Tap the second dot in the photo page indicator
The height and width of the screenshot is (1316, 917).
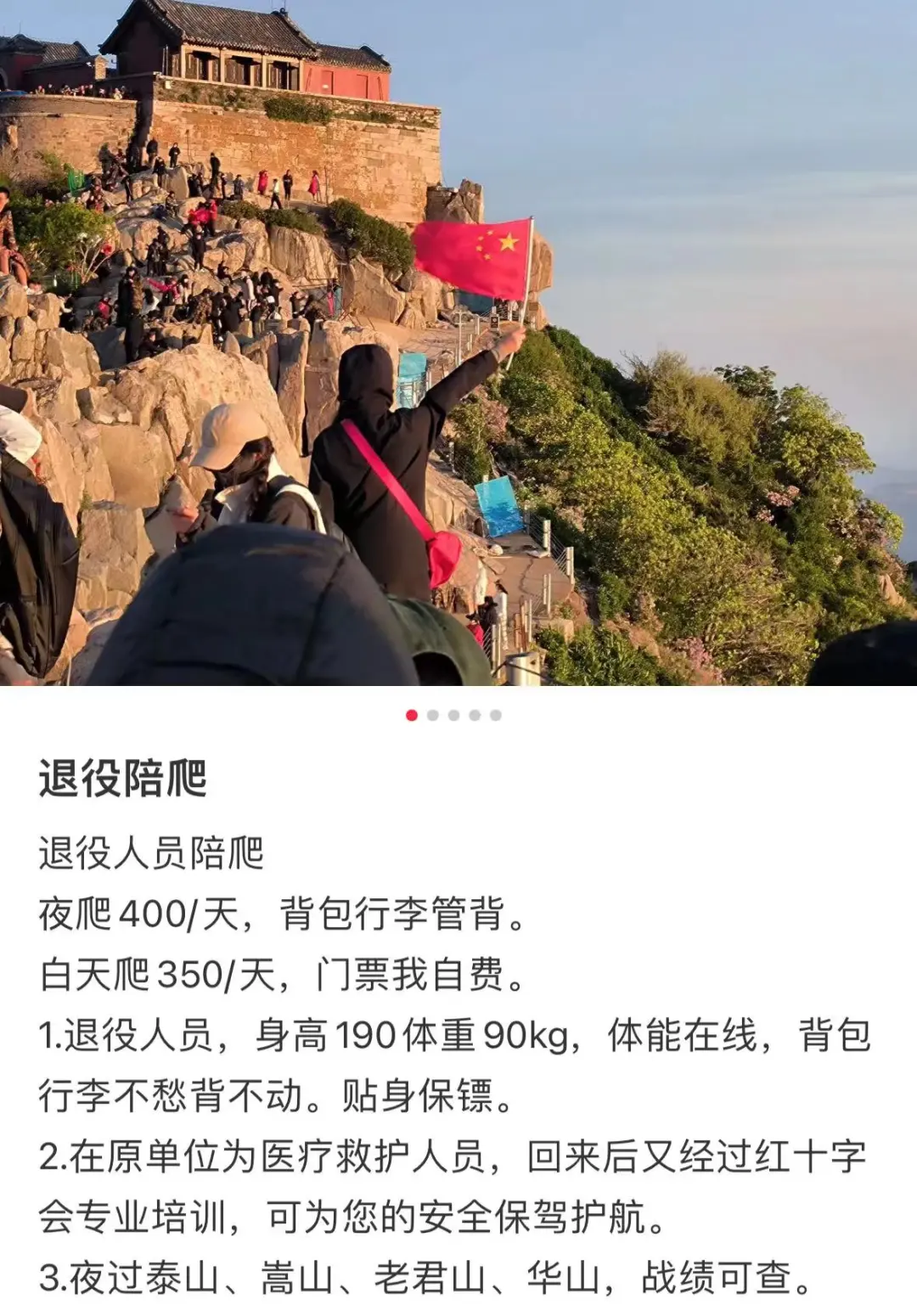(433, 716)
